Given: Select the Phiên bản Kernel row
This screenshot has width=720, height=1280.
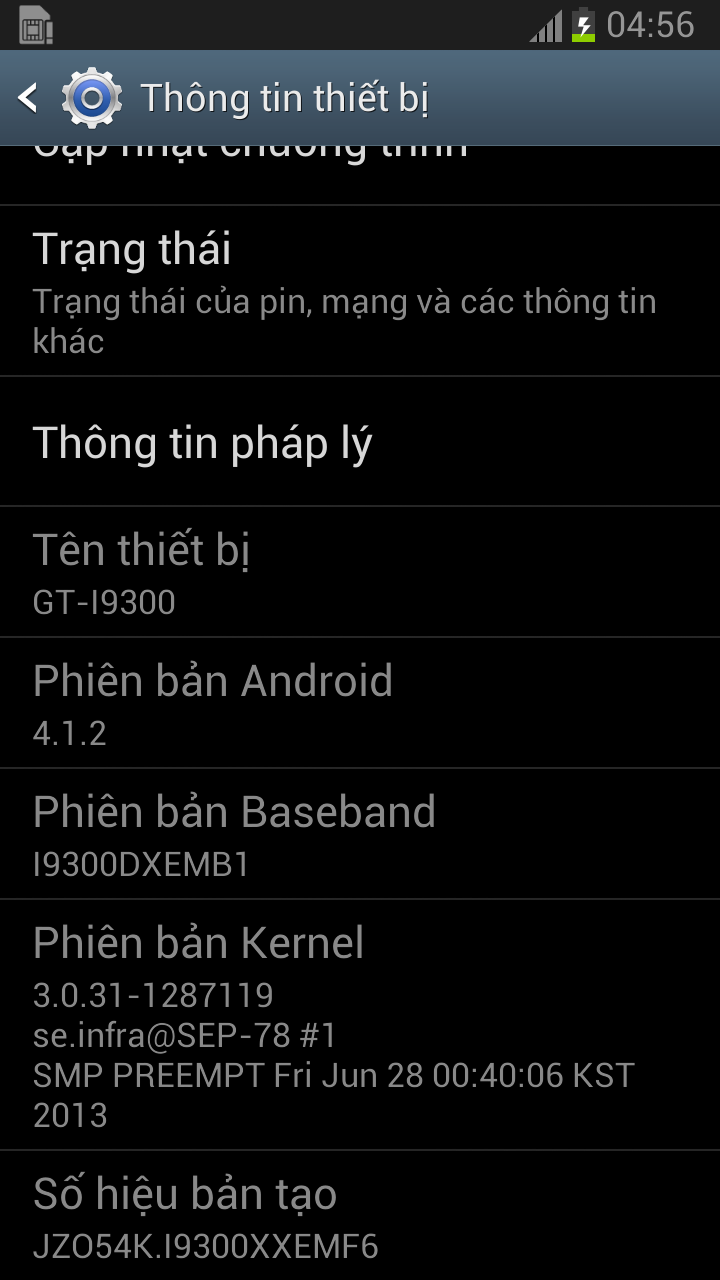Looking at the screenshot, I should 360,1025.
